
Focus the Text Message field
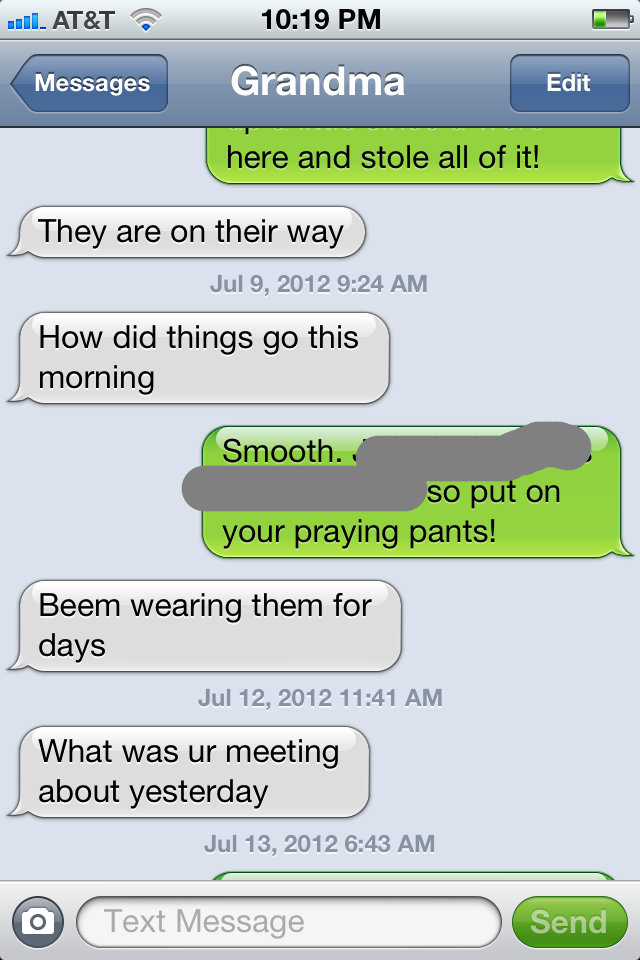tap(288, 921)
